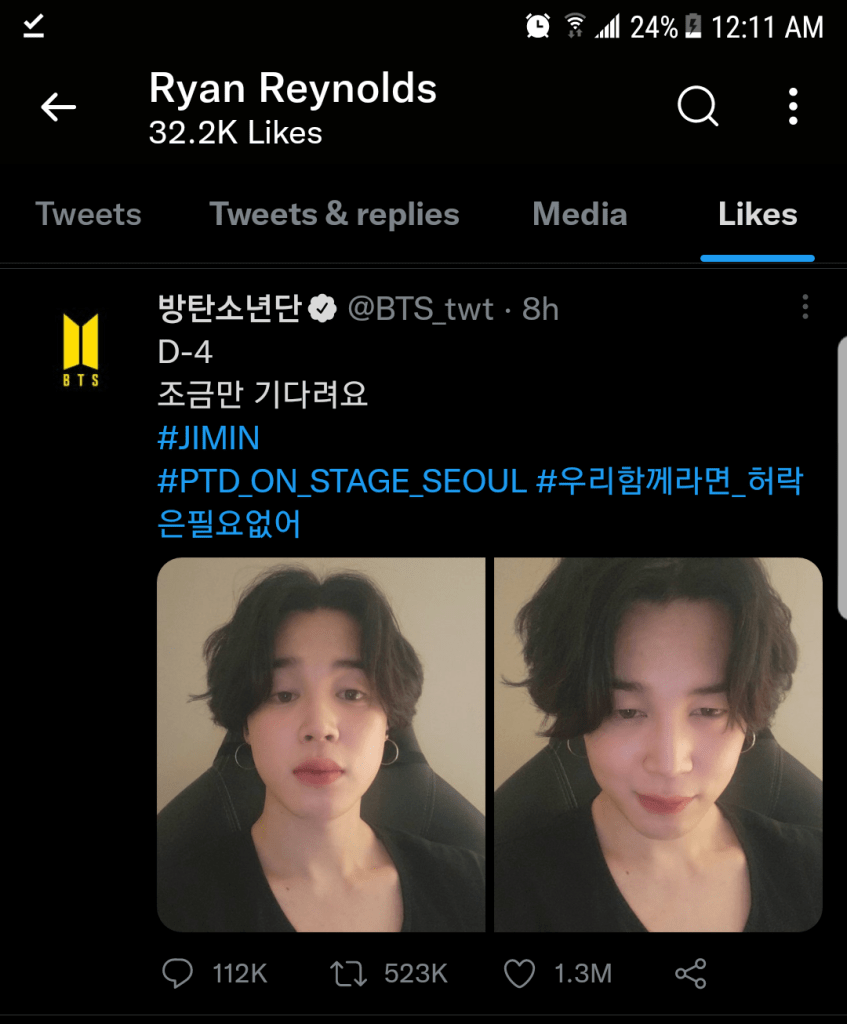The image size is (847, 1024).
Task: Like the BTS tweet
Action: click(520, 973)
